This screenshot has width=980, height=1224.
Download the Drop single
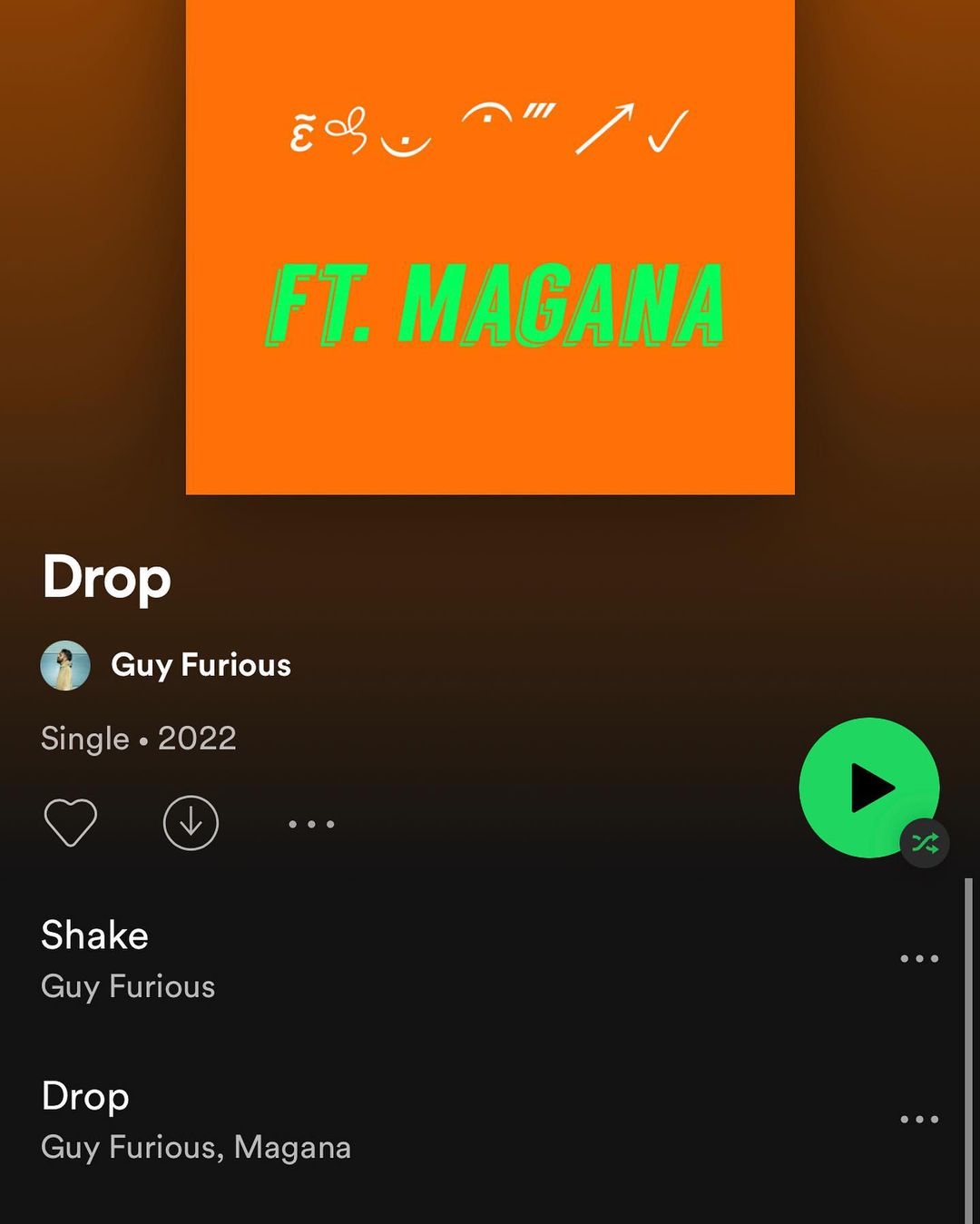[191, 823]
